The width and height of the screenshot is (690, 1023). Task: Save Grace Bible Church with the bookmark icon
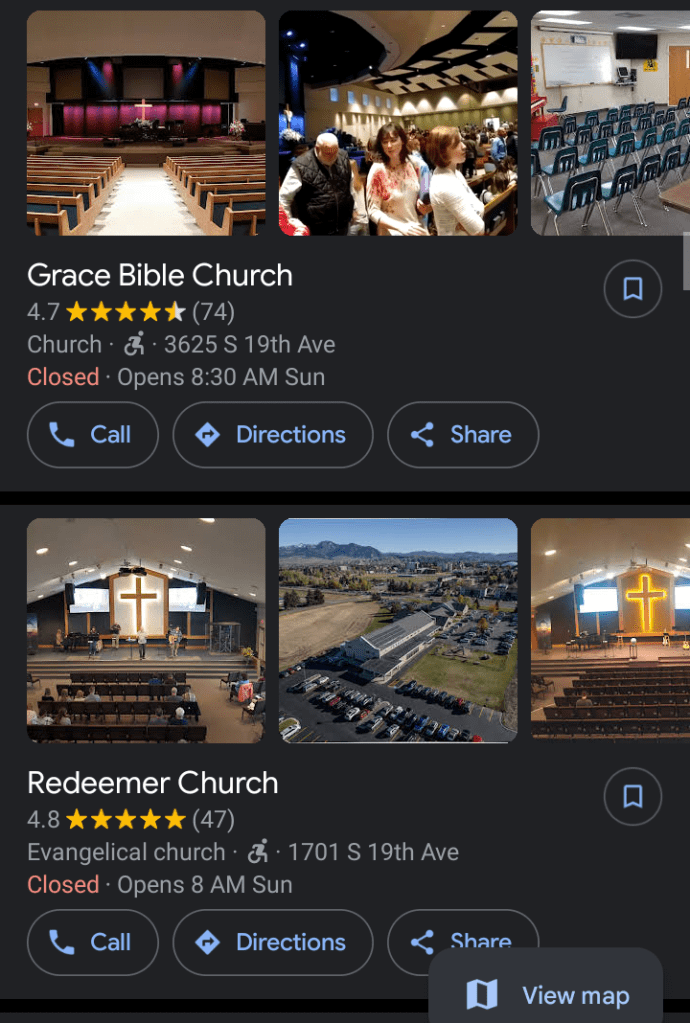coord(632,289)
